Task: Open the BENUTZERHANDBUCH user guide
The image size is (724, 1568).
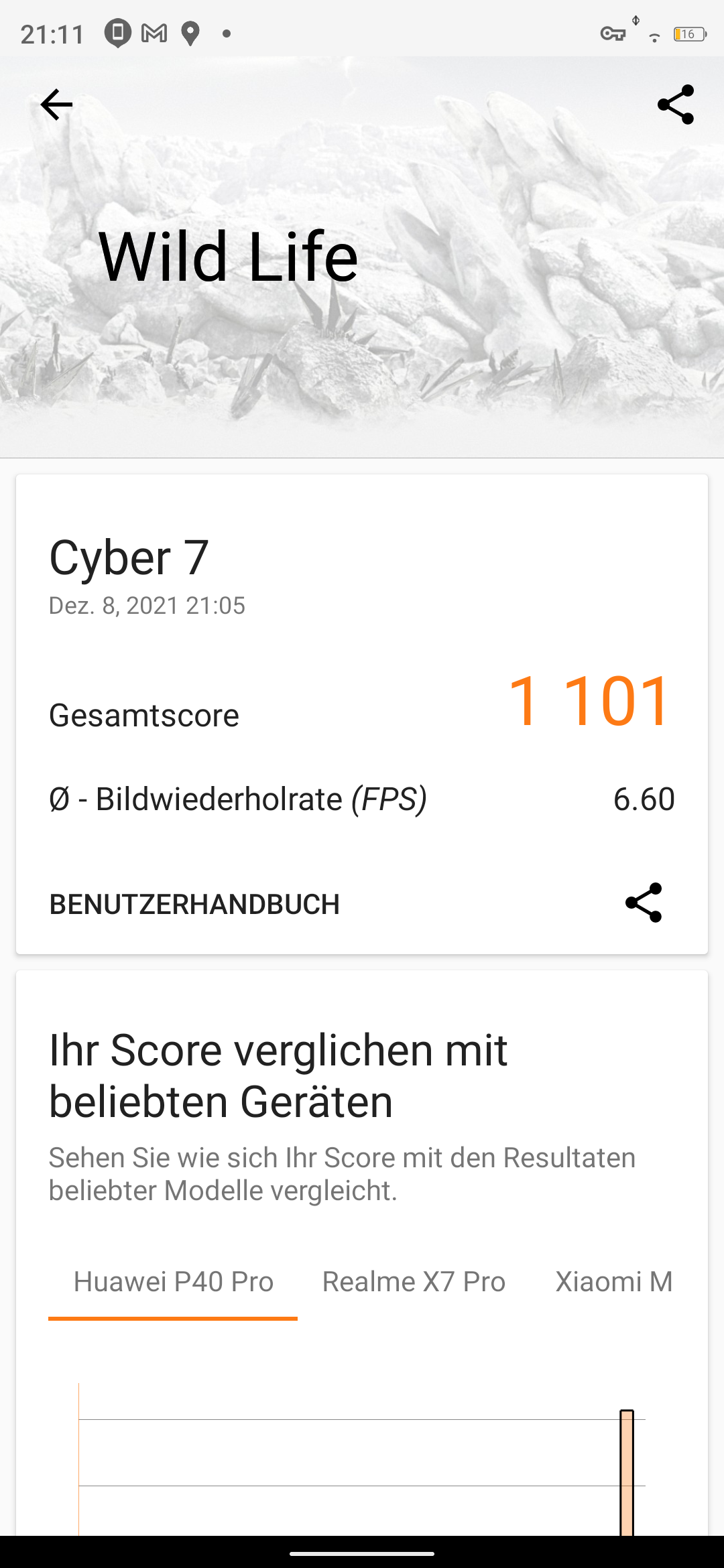Action: click(x=194, y=904)
